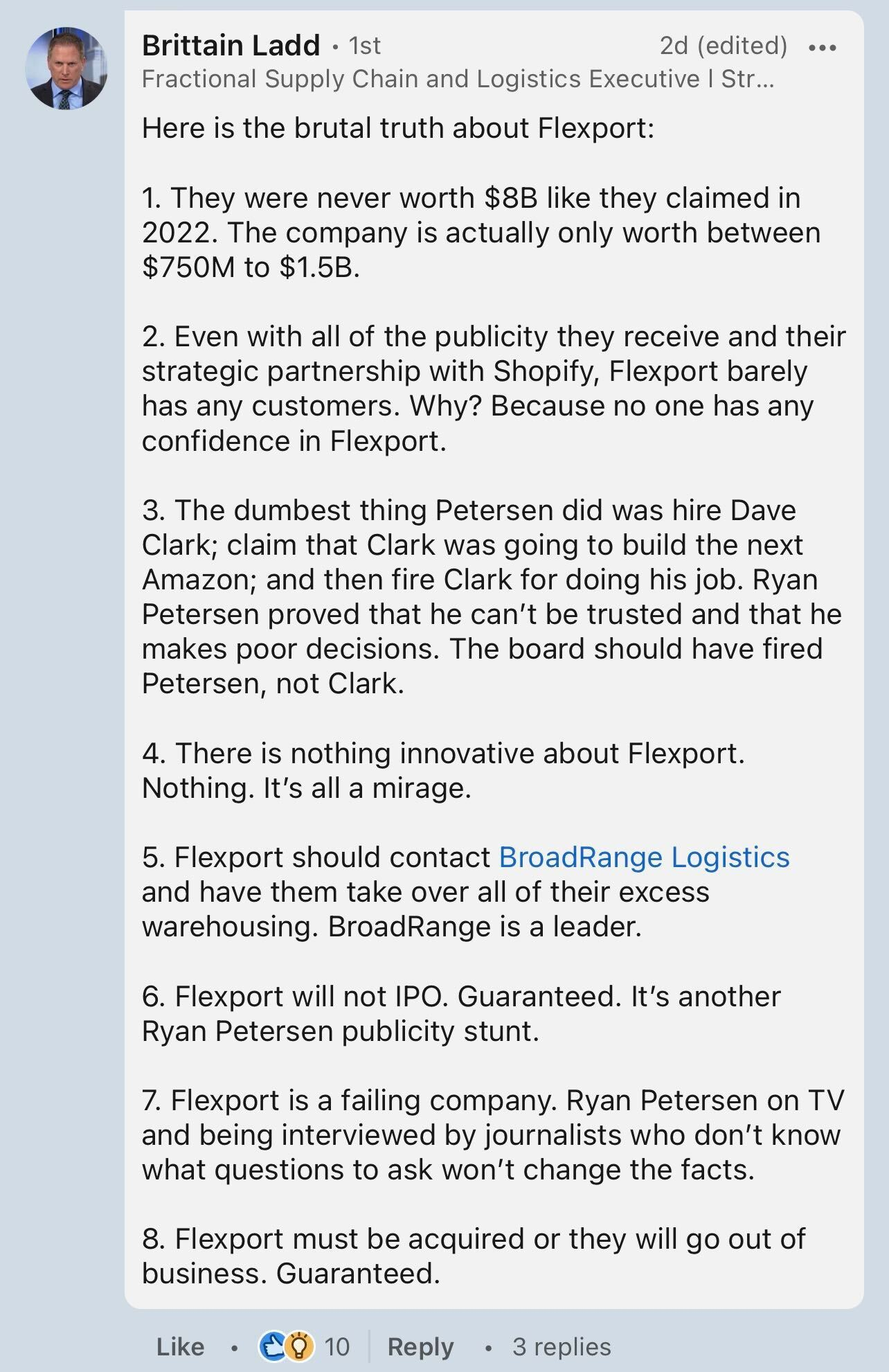This screenshot has height=1372, width=889.
Task: Reply to Brittain Ladd's comment
Action: pyautogui.click(x=420, y=1346)
